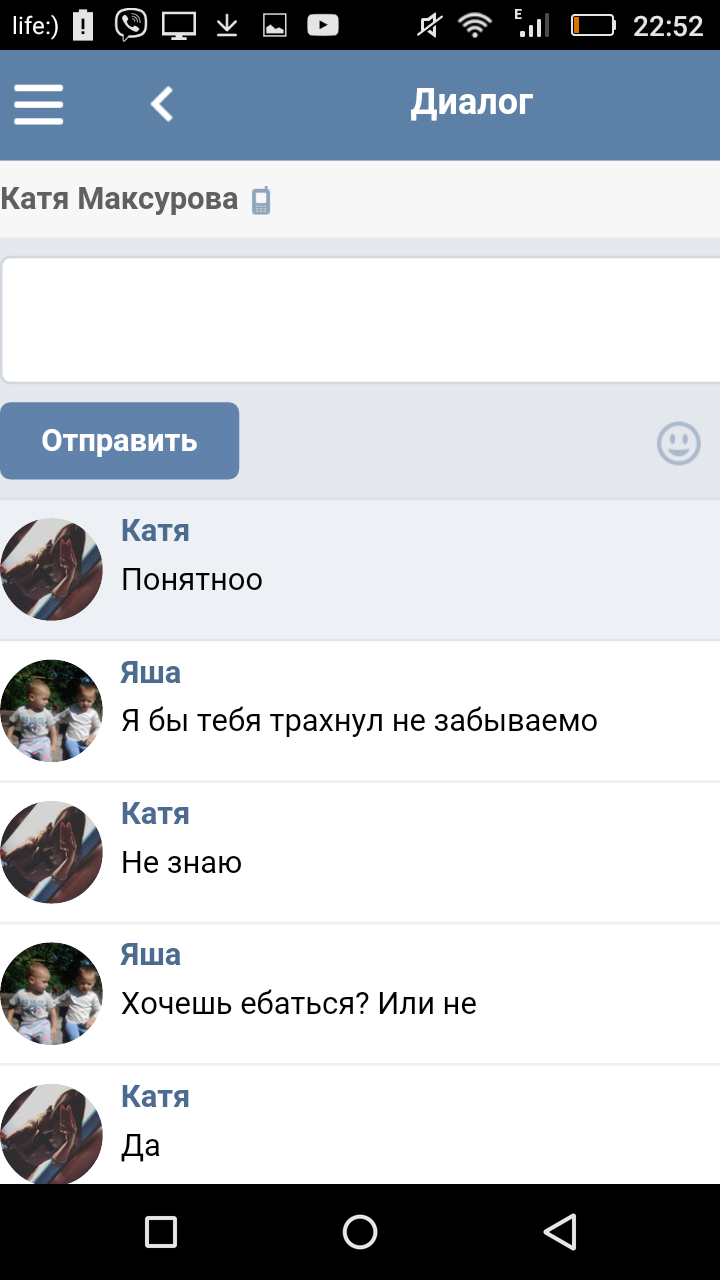Go to the home screen via system button
This screenshot has width=720, height=1280.
click(360, 1232)
